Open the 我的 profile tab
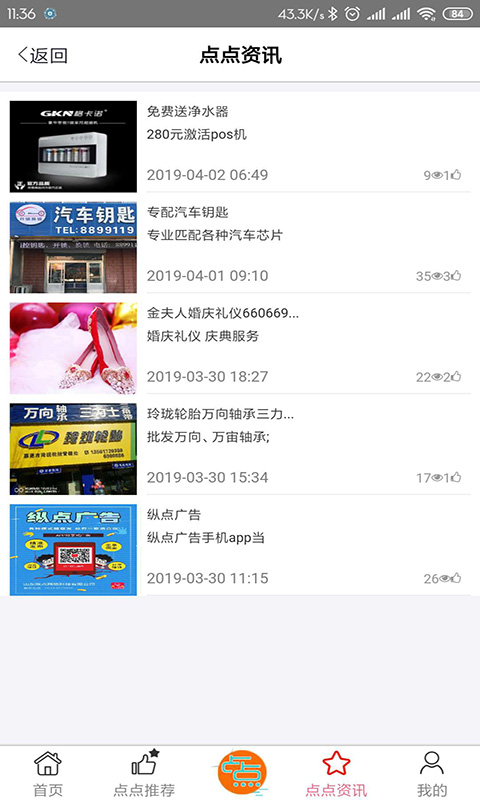Image resolution: width=480 pixels, height=800 pixels. [x=432, y=773]
